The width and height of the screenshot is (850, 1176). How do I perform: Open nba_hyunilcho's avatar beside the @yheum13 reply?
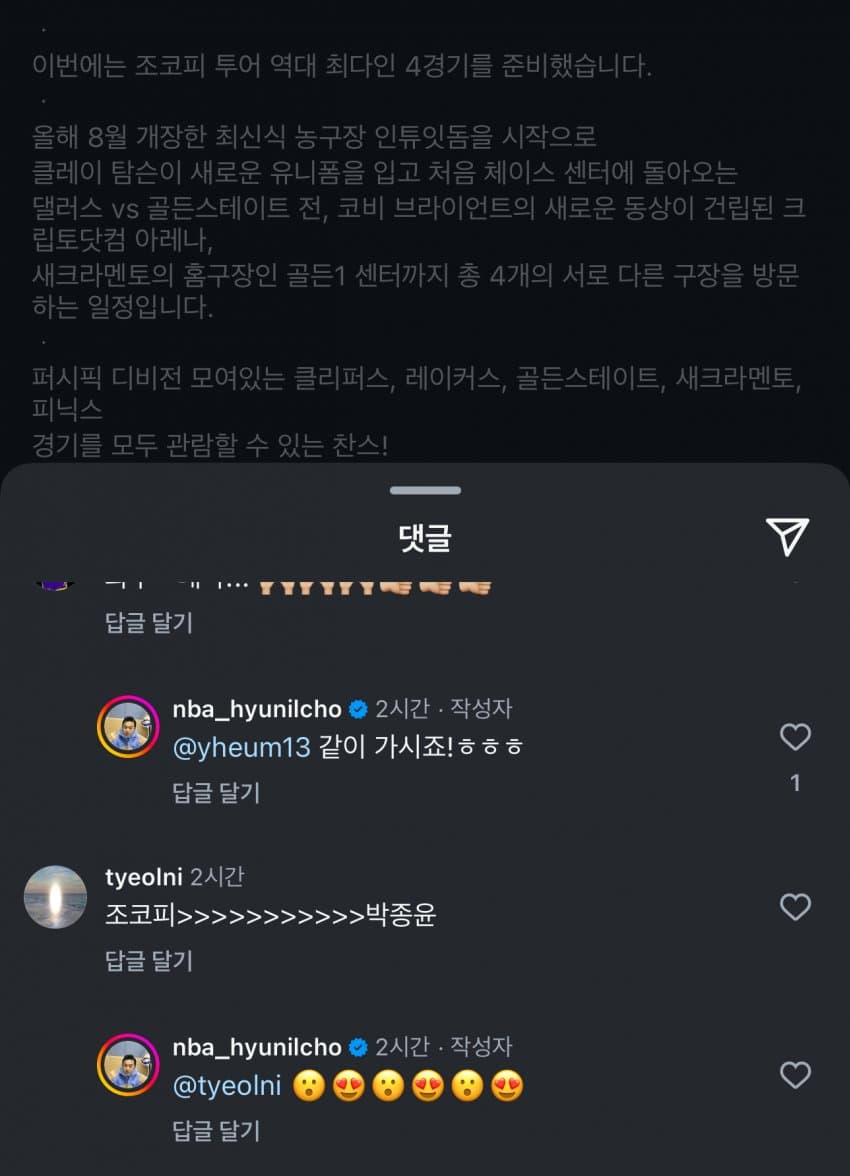128,727
